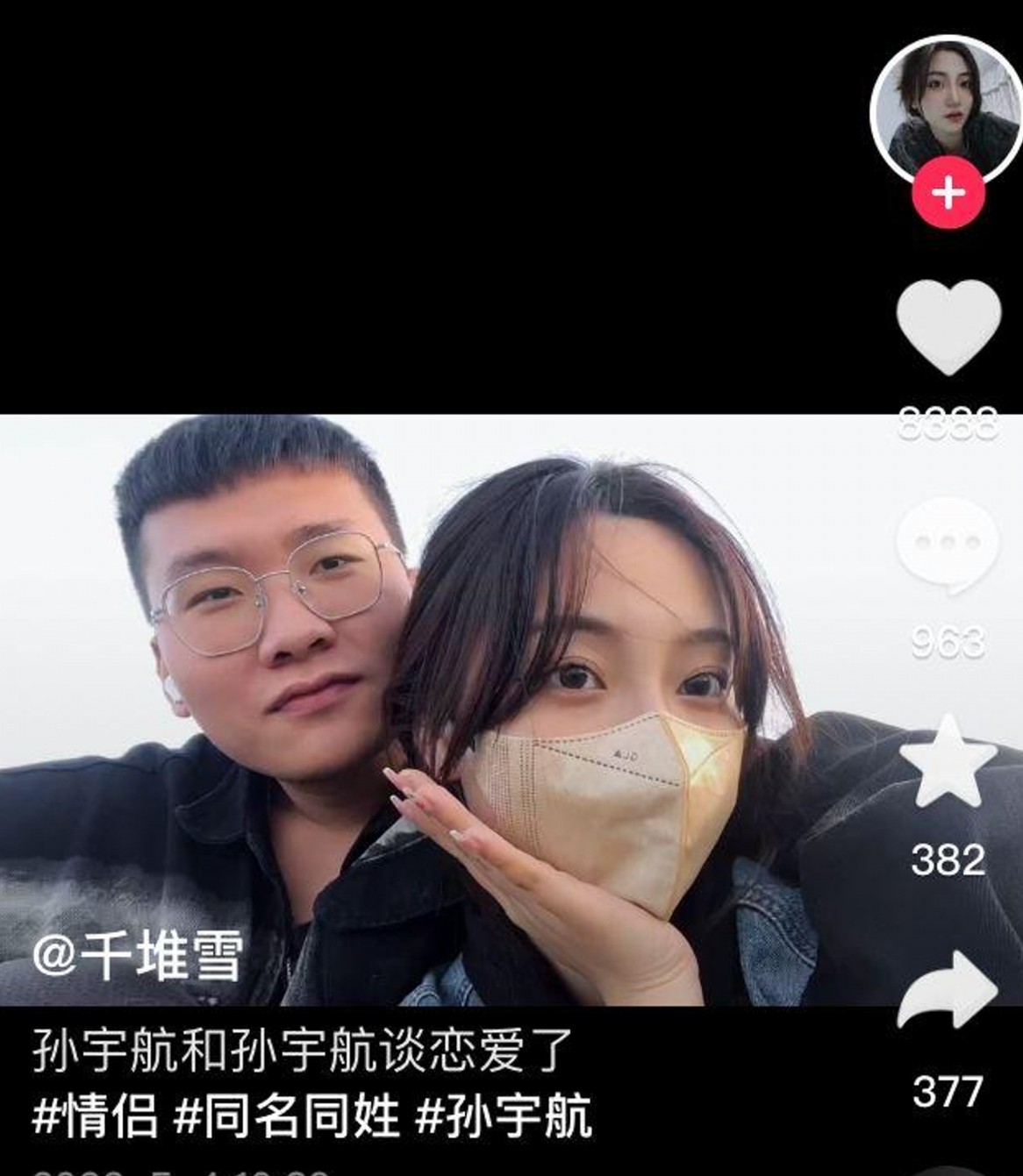The width and height of the screenshot is (1023, 1176).
Task: Like this video with the heart
Action: click(x=948, y=326)
